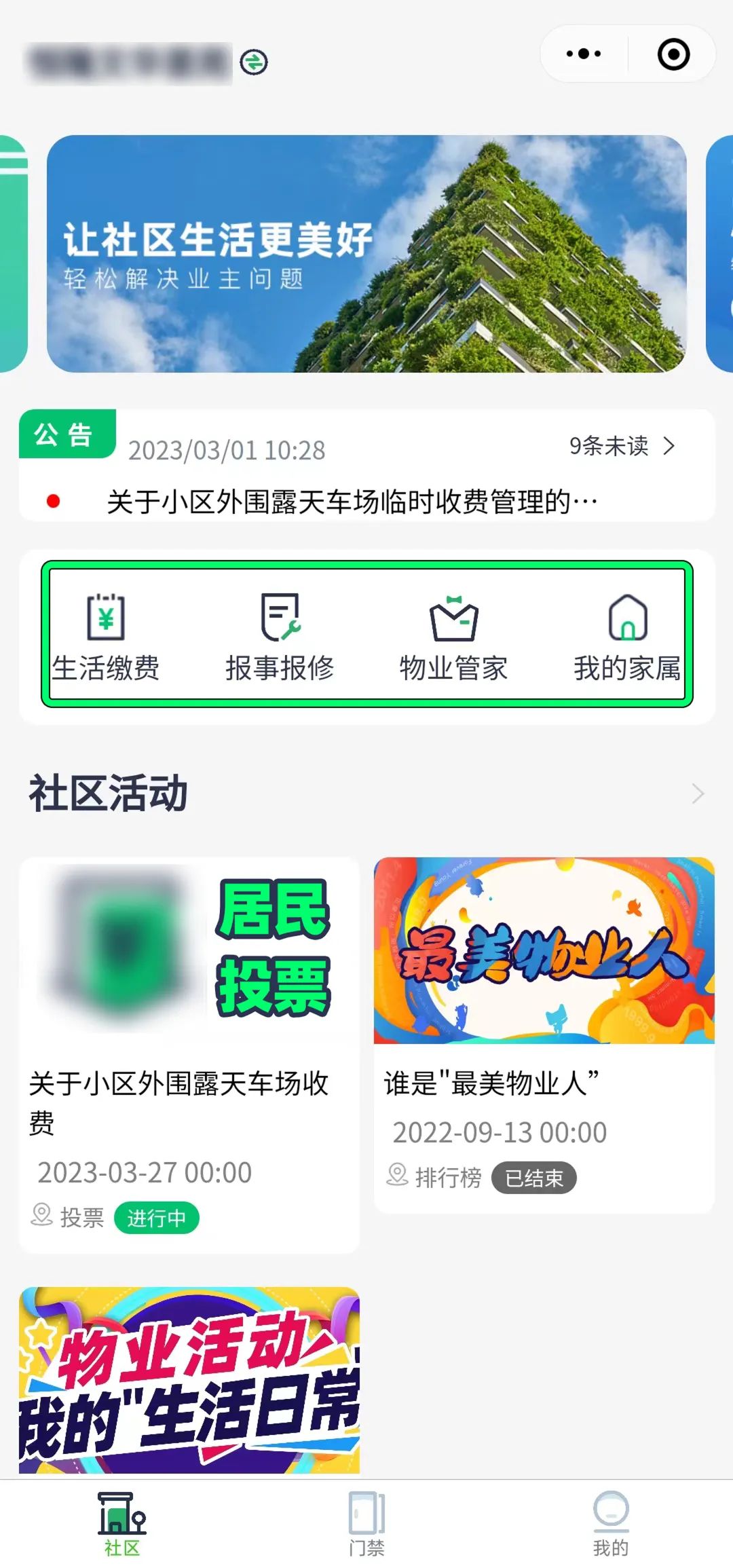733x1568 pixels.
Task: Tap the community switch icon beside title
Action: point(254,62)
